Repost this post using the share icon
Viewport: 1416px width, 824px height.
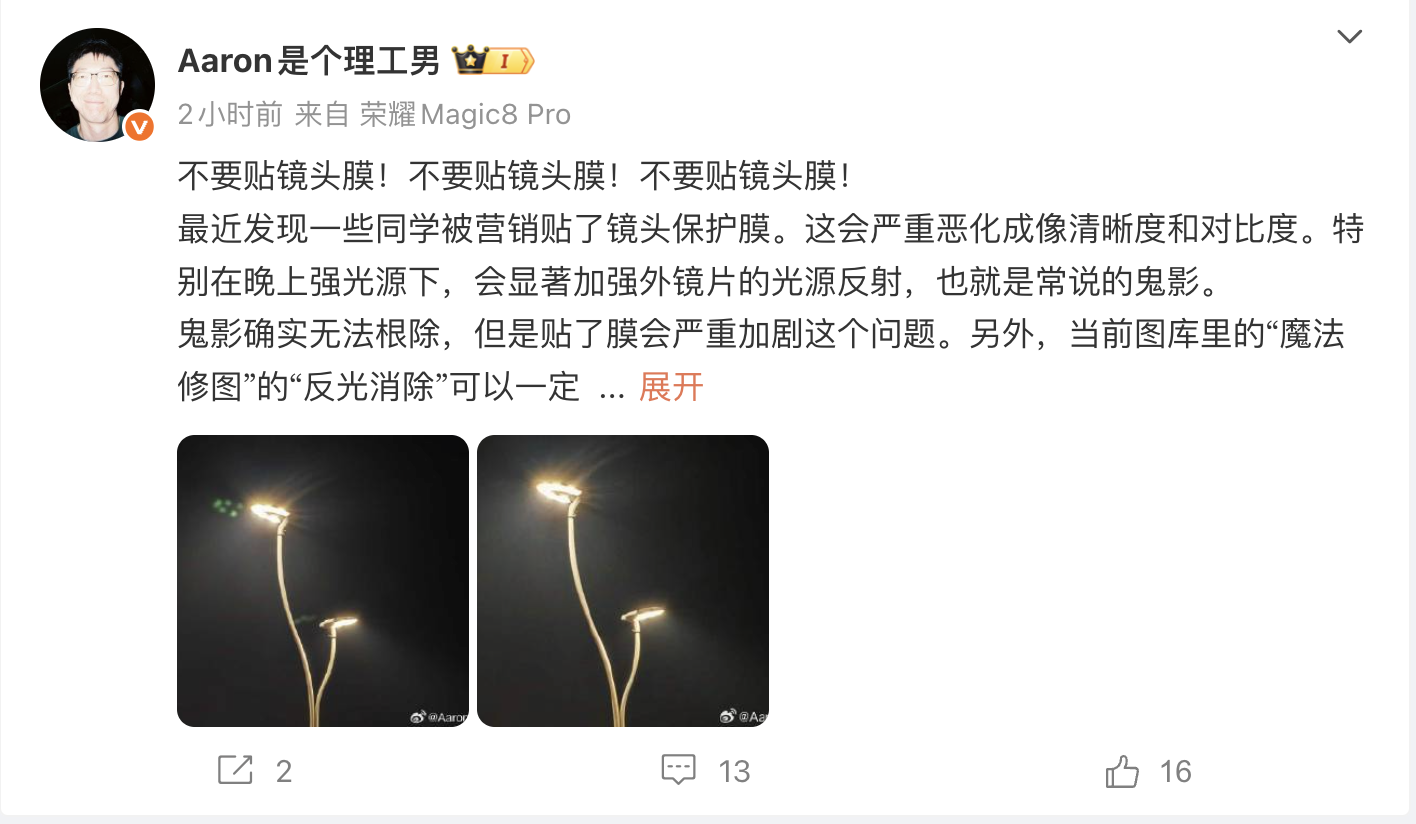235,770
